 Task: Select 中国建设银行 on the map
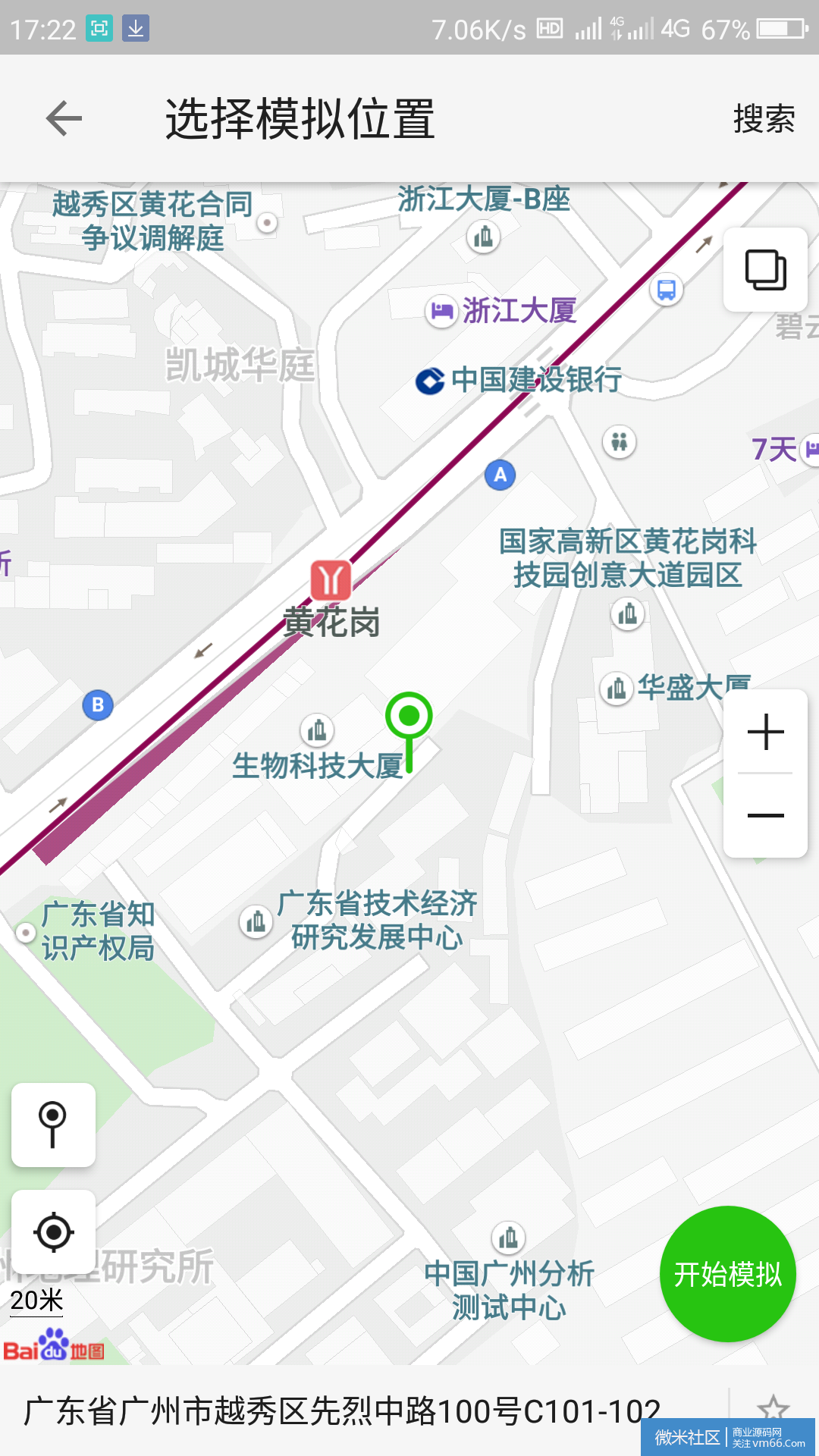coord(519,380)
